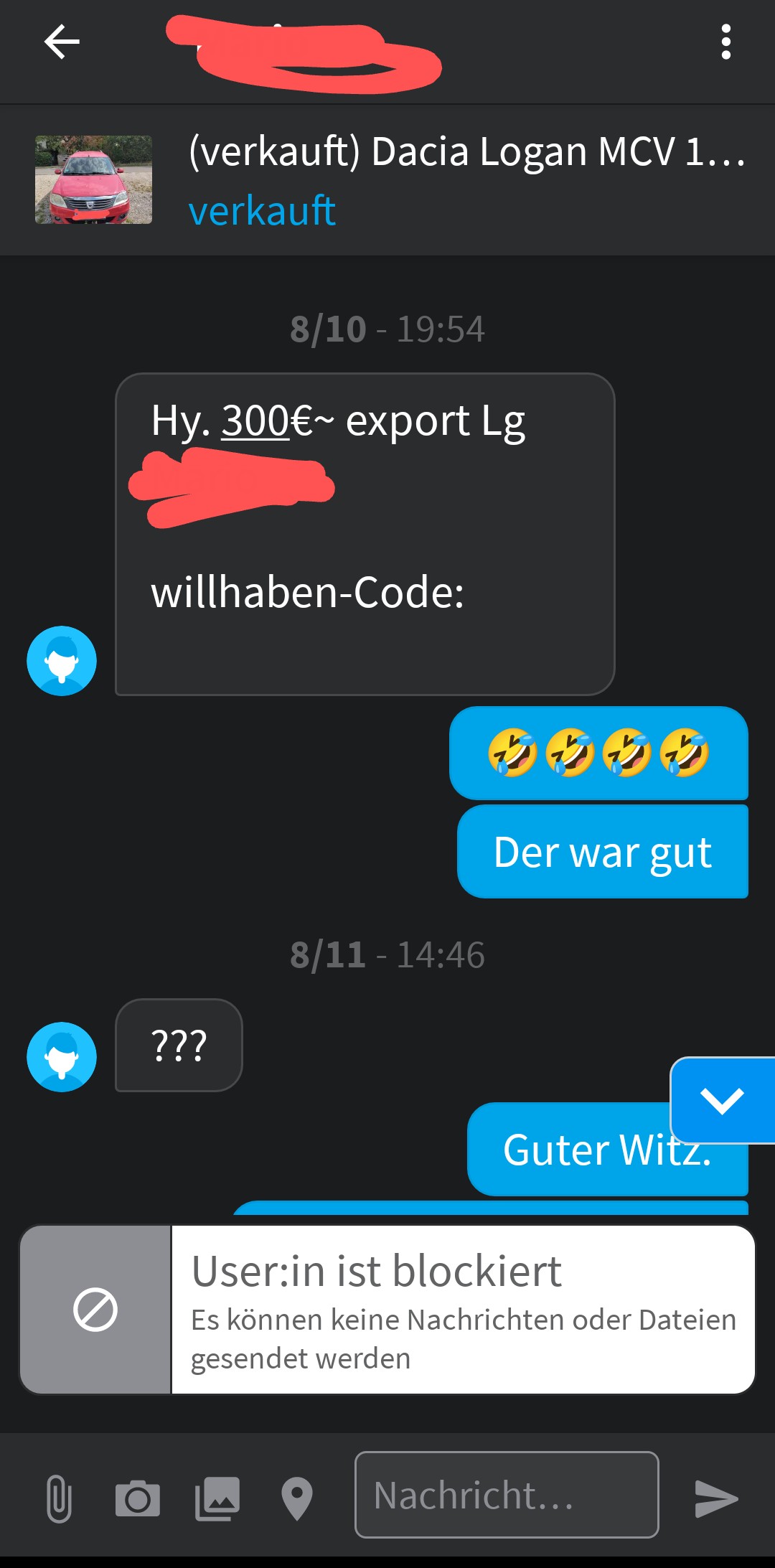Open the Dacia Logan MCV listing
775x1568 pixels.
387,180
